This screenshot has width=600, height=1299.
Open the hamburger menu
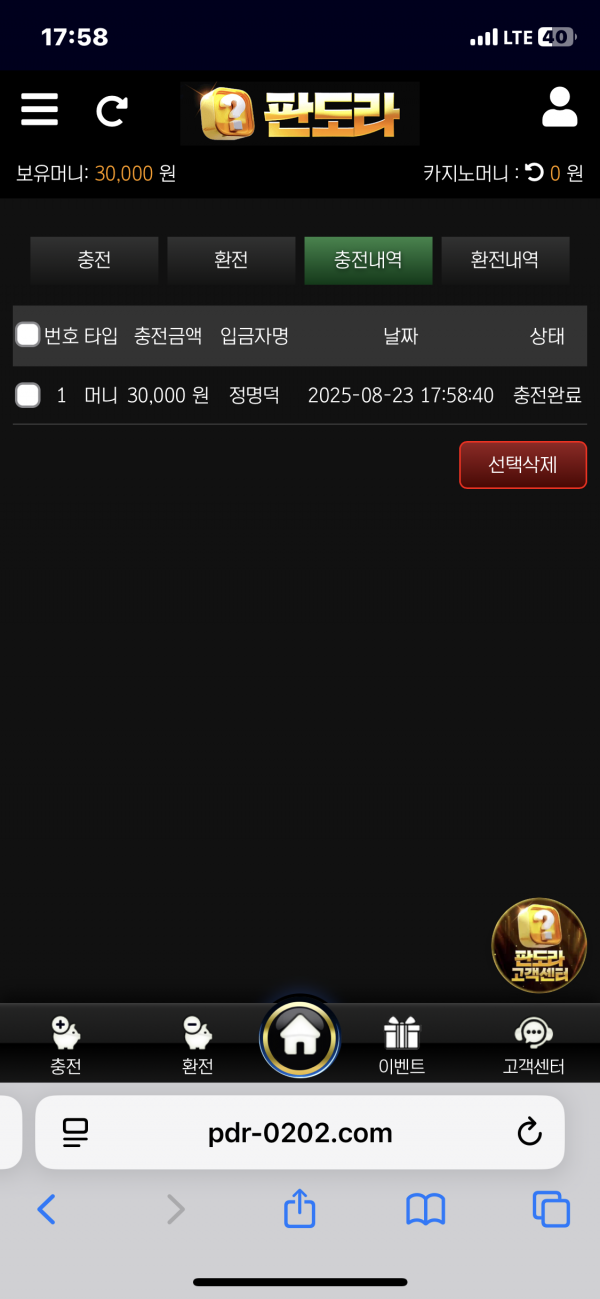tap(39, 109)
